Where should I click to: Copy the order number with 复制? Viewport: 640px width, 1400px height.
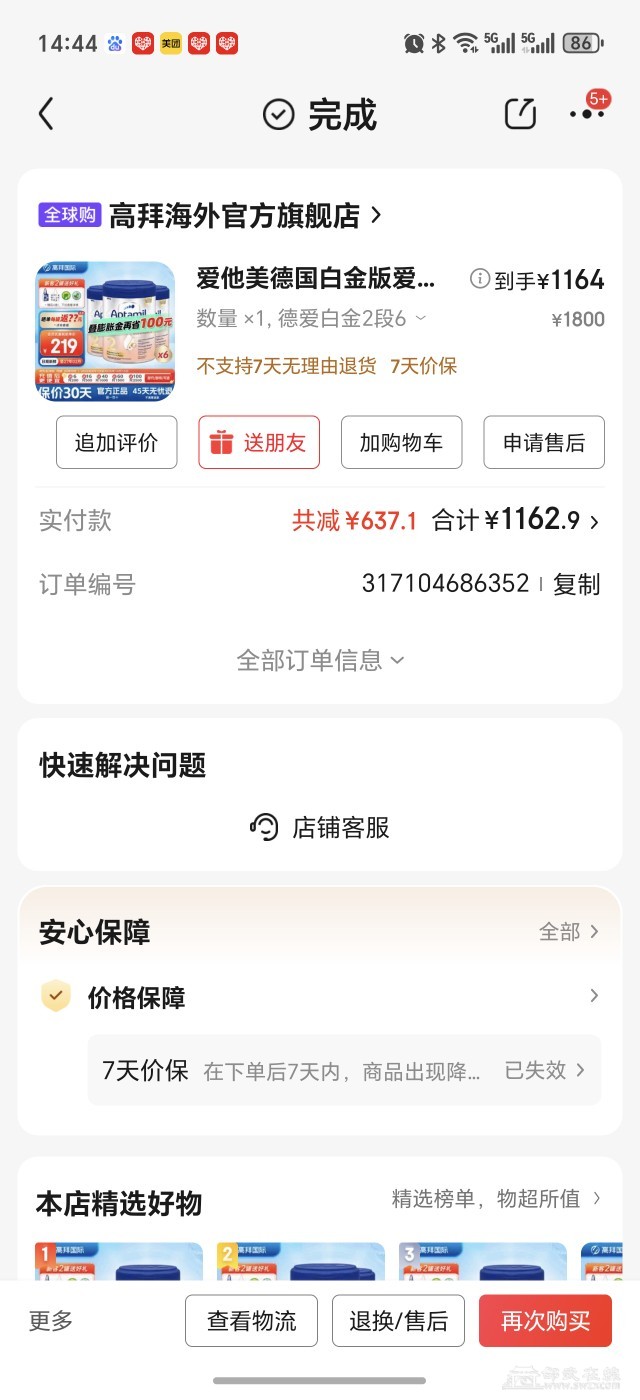click(x=577, y=584)
